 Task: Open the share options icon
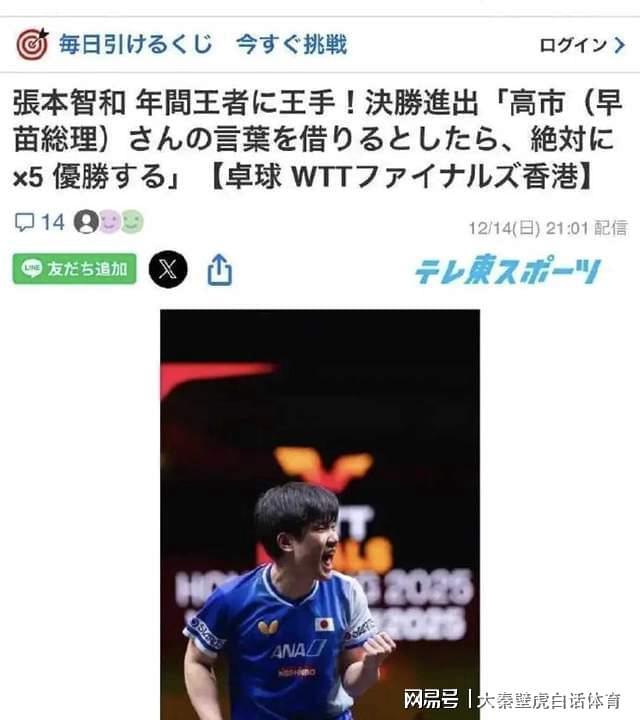tap(220, 268)
